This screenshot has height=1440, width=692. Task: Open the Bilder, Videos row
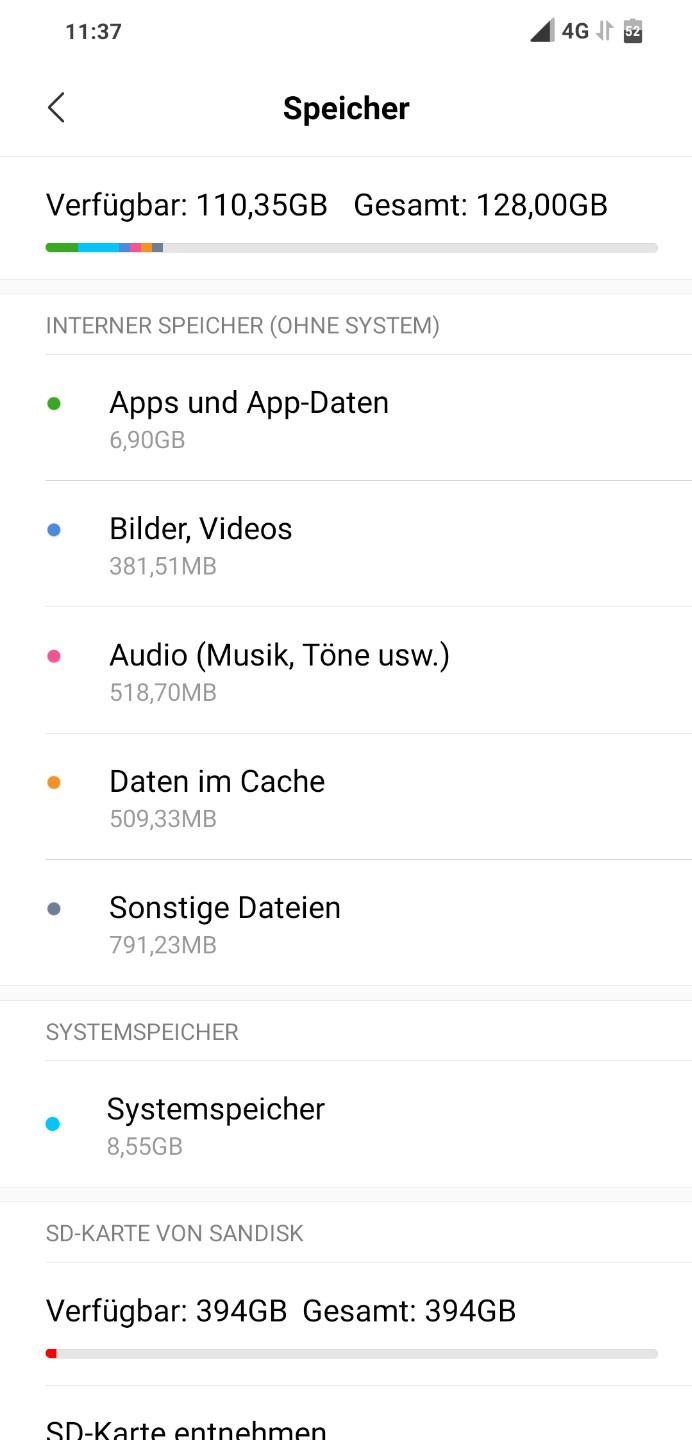(x=346, y=544)
